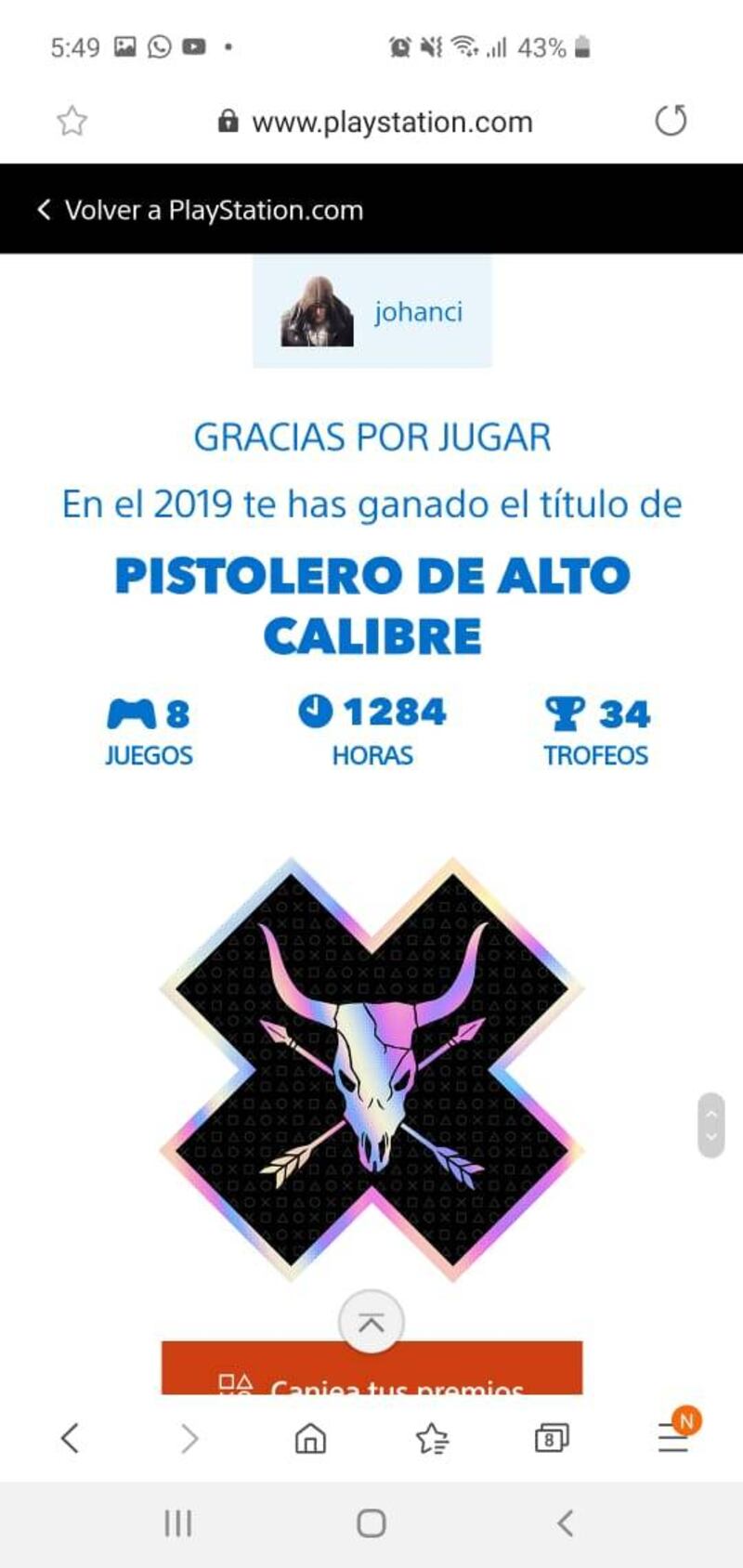Tap the orange Canjea tus premios button
The width and height of the screenshot is (743, 1568).
coord(371,1373)
